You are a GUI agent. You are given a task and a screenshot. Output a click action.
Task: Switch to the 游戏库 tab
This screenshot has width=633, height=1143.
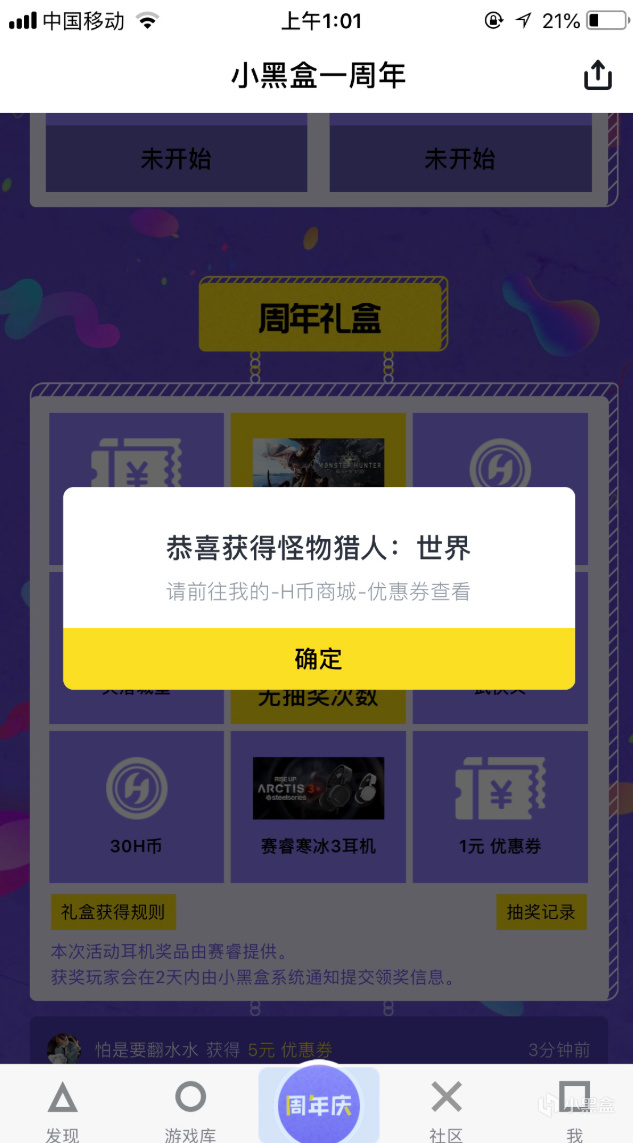click(x=190, y=1108)
